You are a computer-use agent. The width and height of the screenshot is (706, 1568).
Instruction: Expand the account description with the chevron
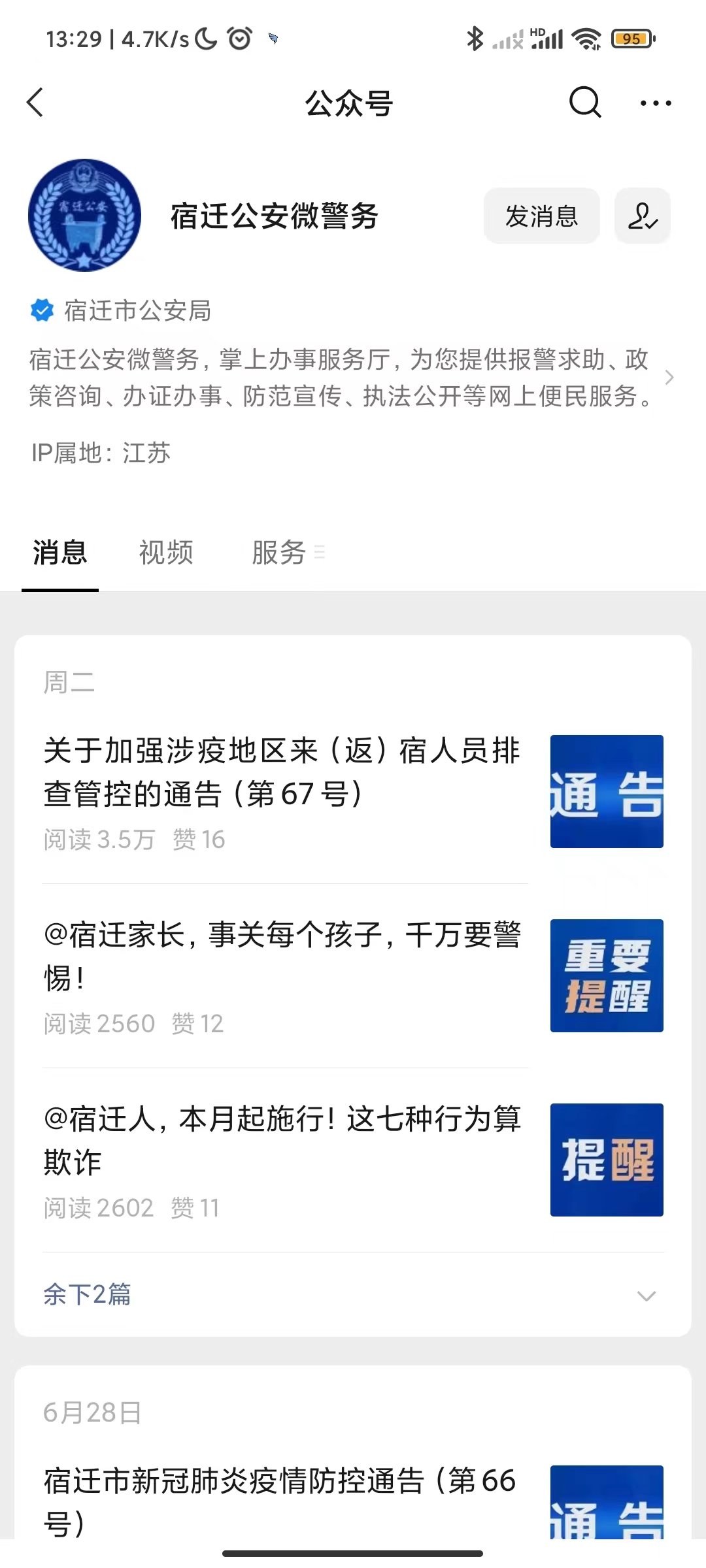pos(669,378)
